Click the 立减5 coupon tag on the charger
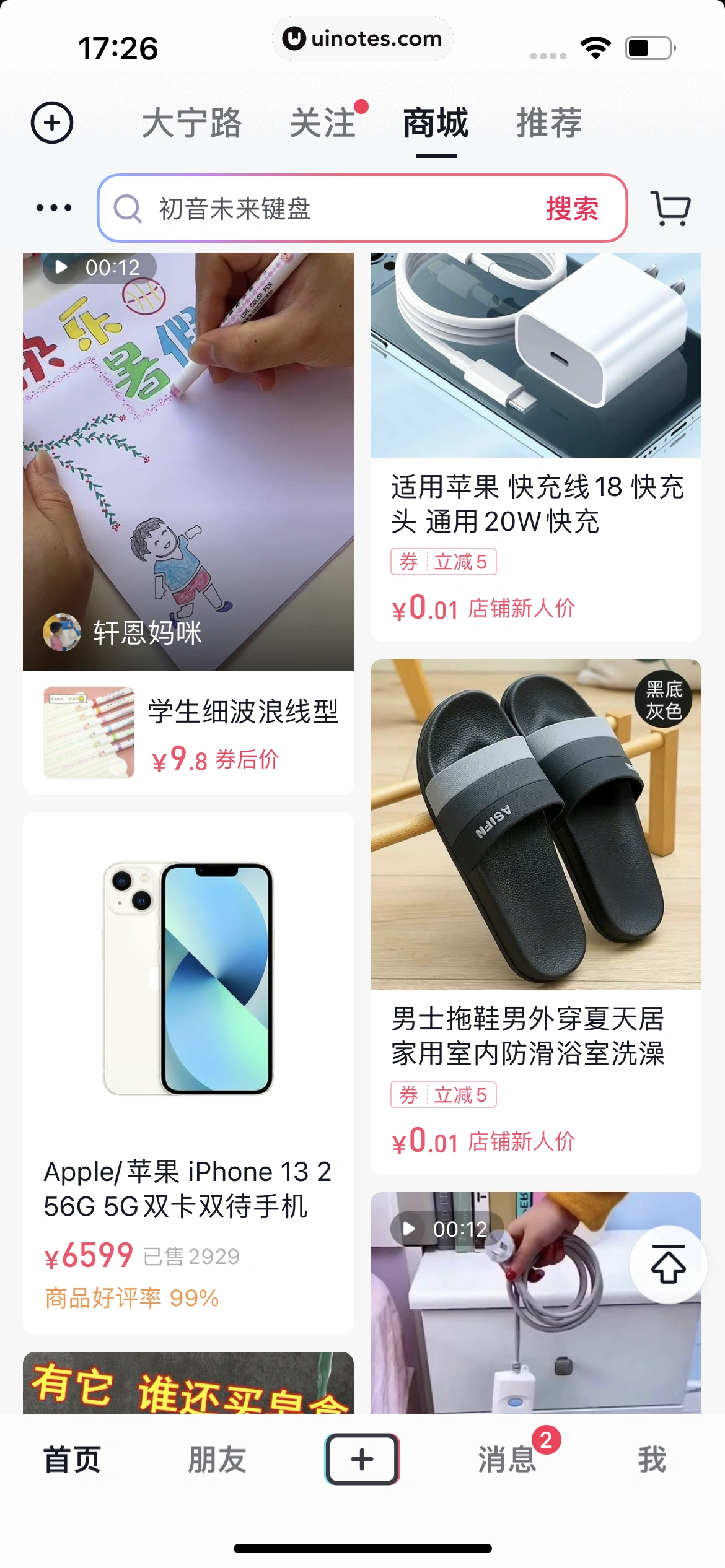Screen dimensions: 725x1568 (x=444, y=562)
